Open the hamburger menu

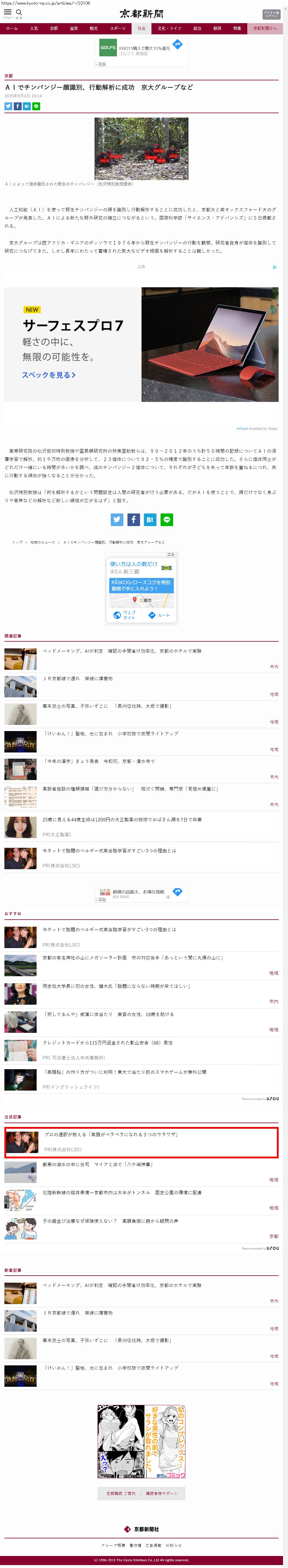[8, 13]
